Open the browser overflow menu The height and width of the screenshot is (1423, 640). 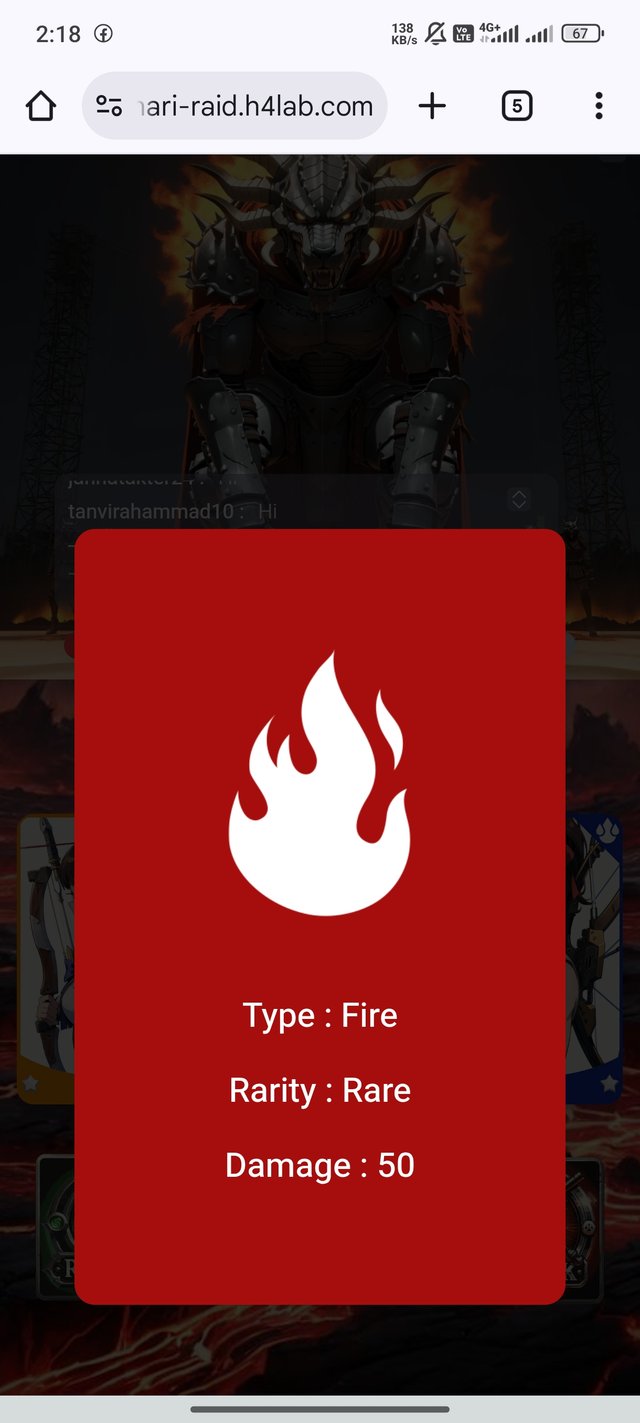pyautogui.click(x=598, y=106)
